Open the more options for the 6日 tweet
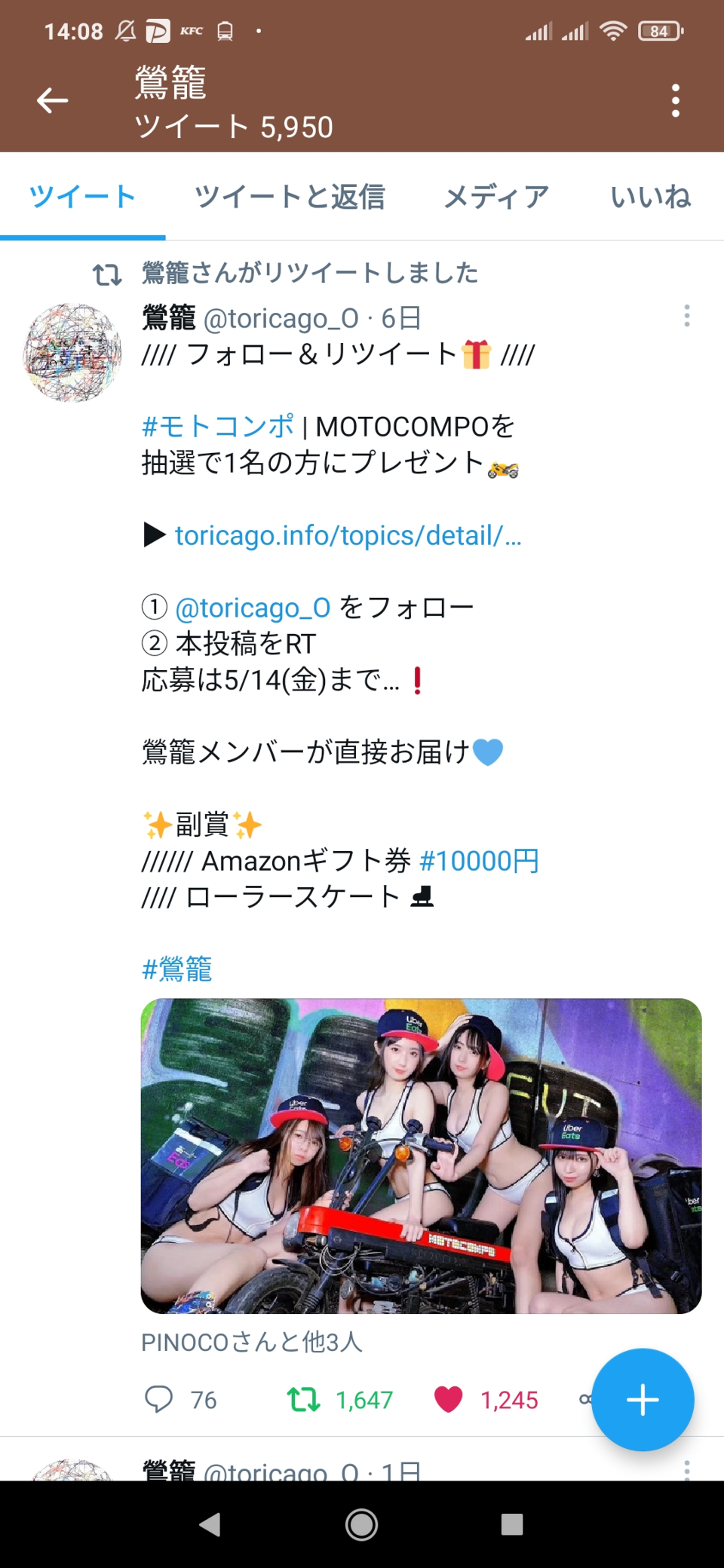The image size is (724, 1568). click(686, 316)
